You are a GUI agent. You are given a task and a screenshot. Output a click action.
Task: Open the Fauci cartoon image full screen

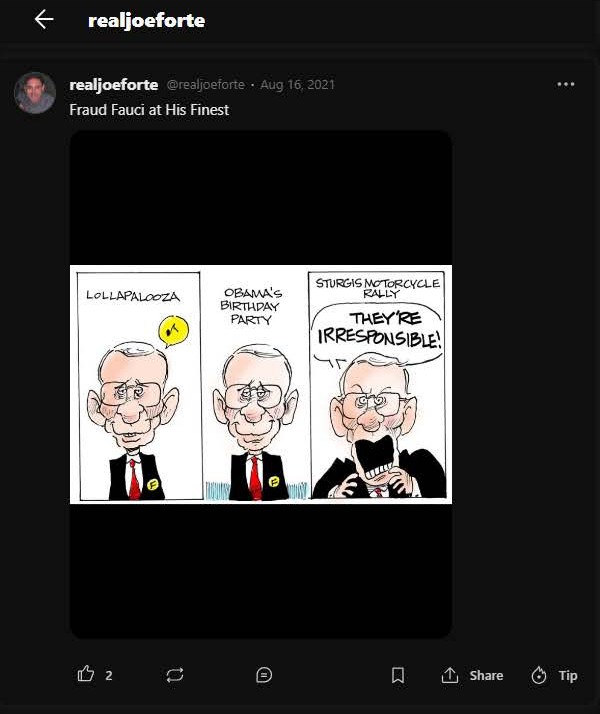(260, 384)
